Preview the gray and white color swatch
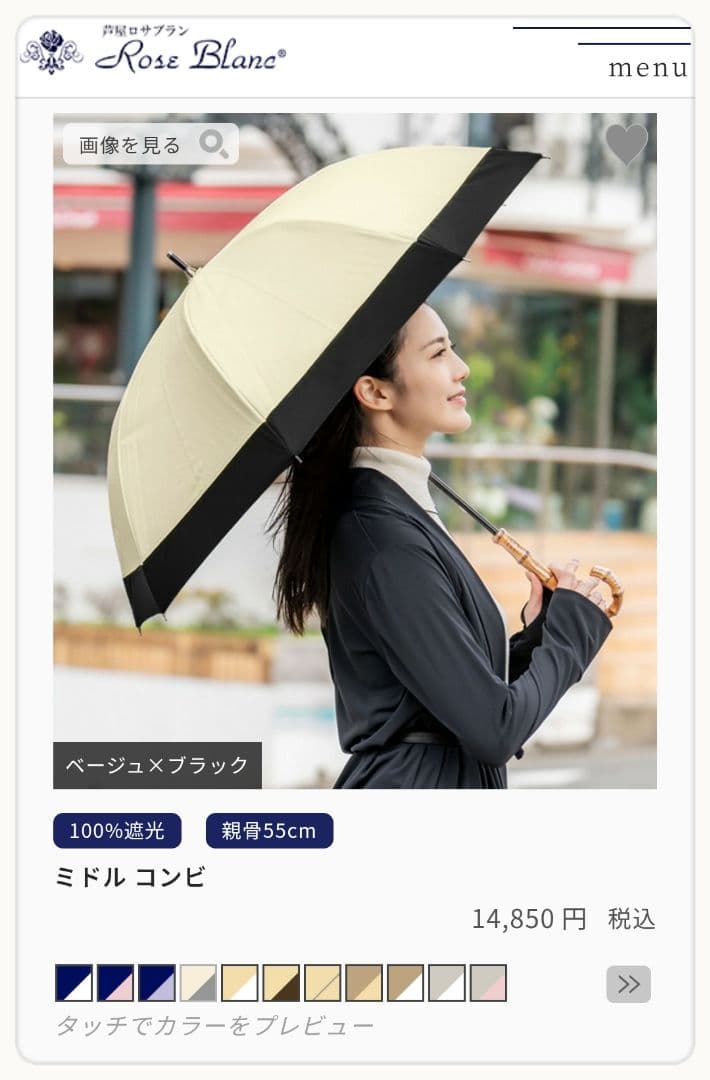Viewport: 710px width, 1080px height. pyautogui.click(x=447, y=983)
